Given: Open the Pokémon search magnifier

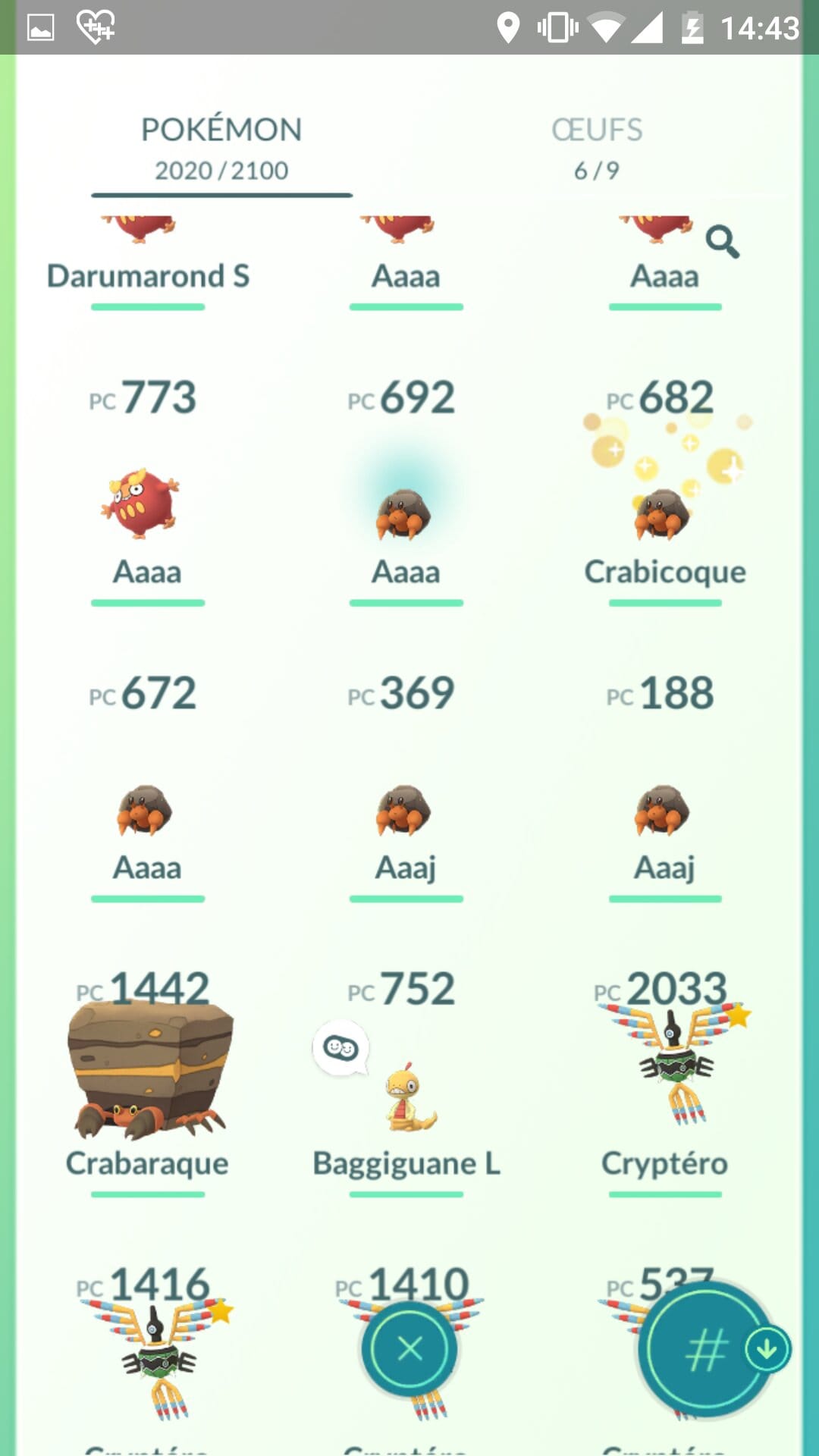Looking at the screenshot, I should (x=722, y=243).
